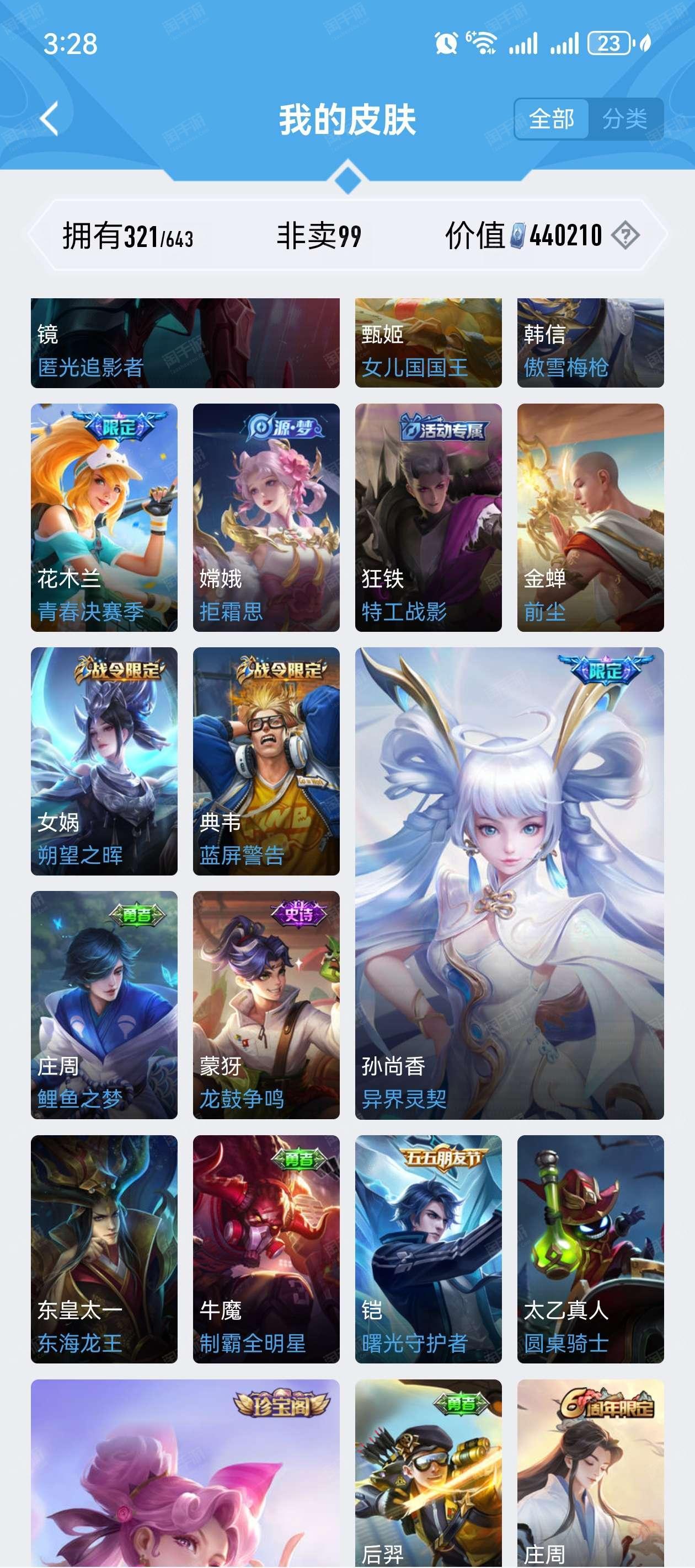Open the 典韦 蓝屏警告 skin
Image resolution: width=695 pixels, height=1568 pixels.
266,761
